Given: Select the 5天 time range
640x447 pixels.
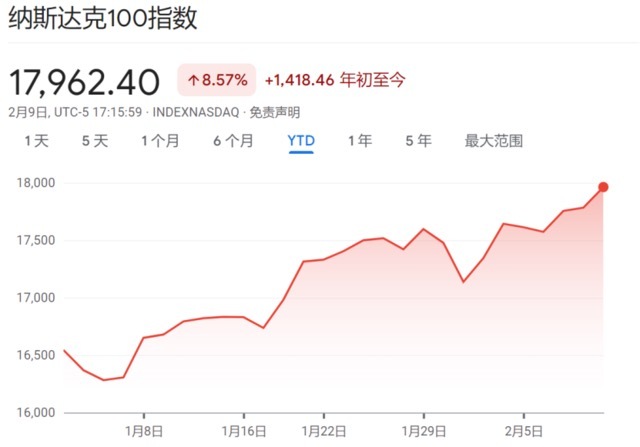Looking at the screenshot, I should (x=95, y=141).
